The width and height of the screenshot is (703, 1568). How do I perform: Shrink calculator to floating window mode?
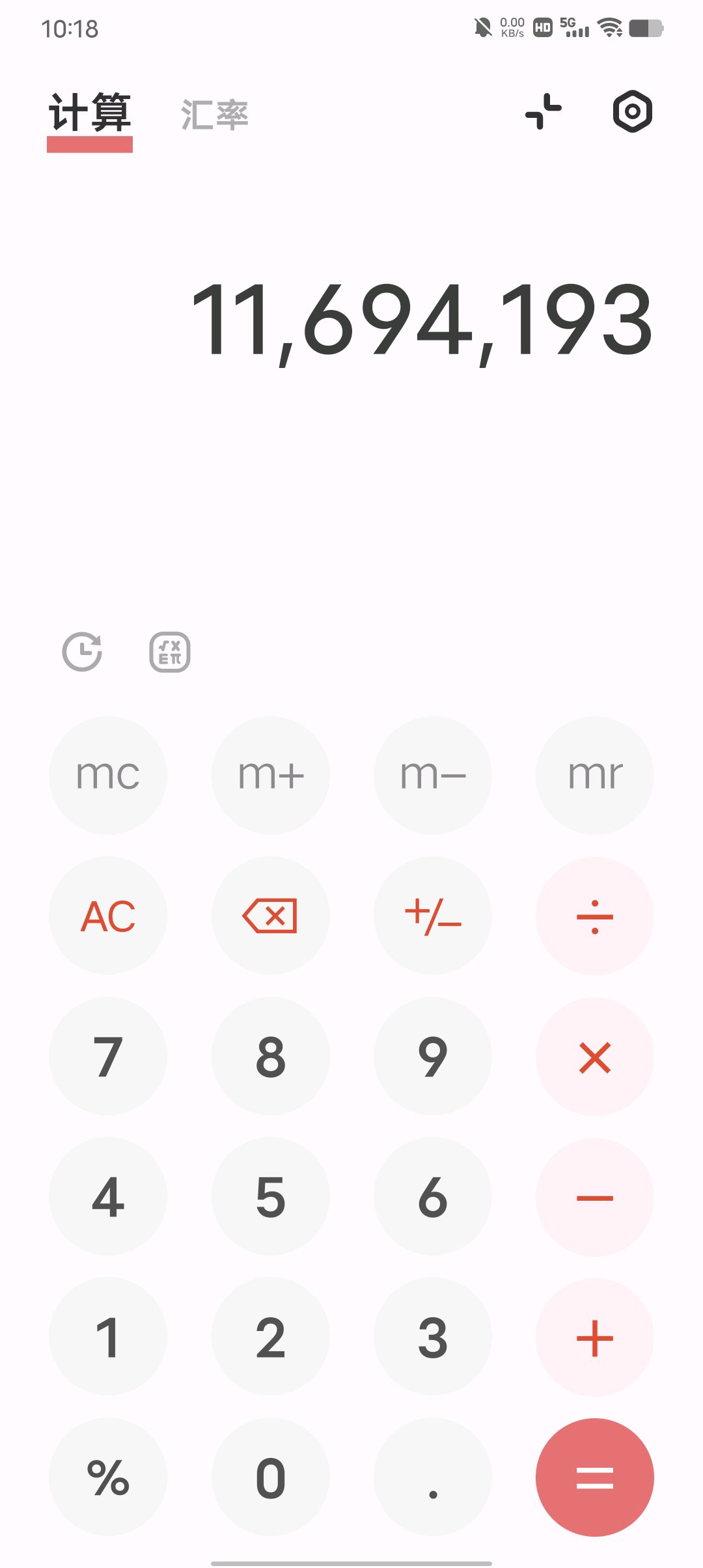coord(544,111)
